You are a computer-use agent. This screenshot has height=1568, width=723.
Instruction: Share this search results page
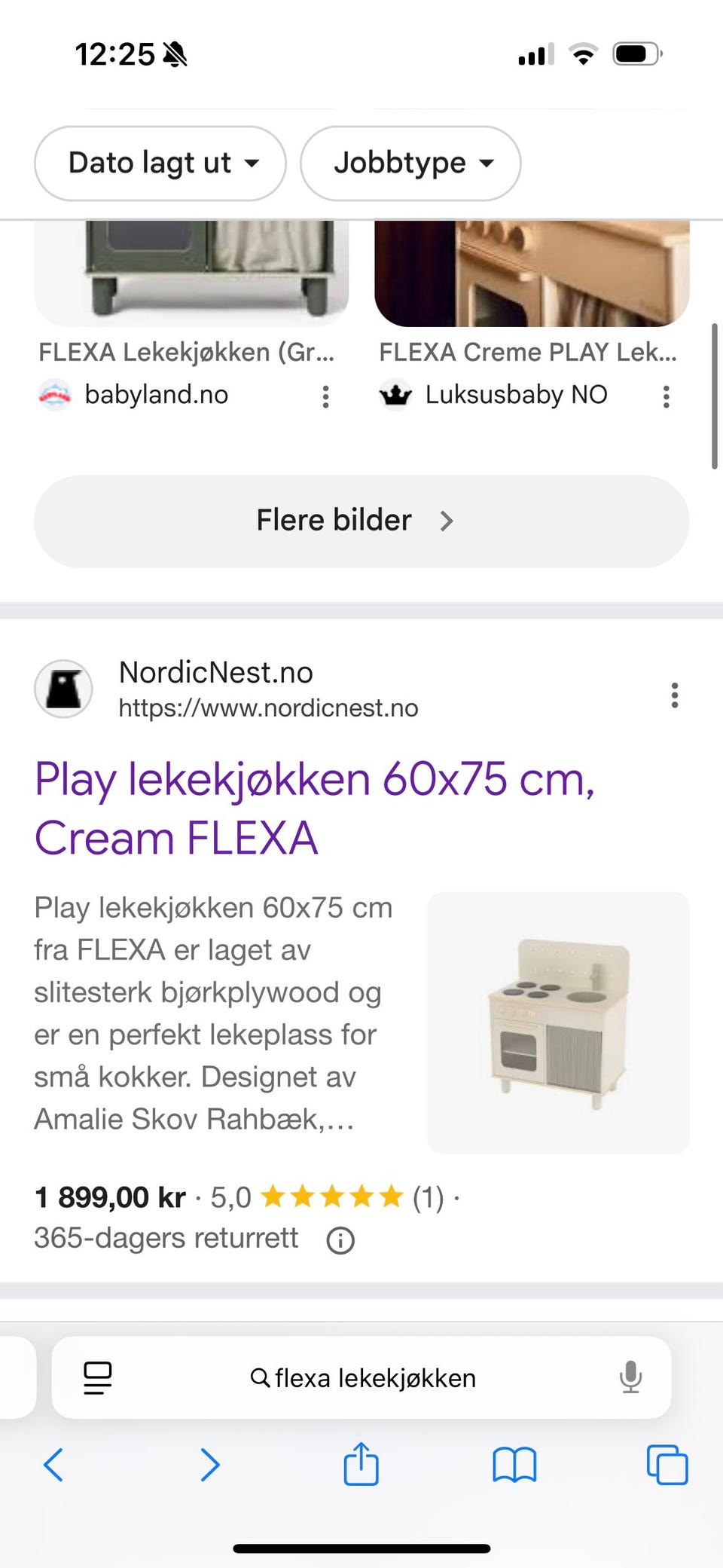[x=361, y=1463]
